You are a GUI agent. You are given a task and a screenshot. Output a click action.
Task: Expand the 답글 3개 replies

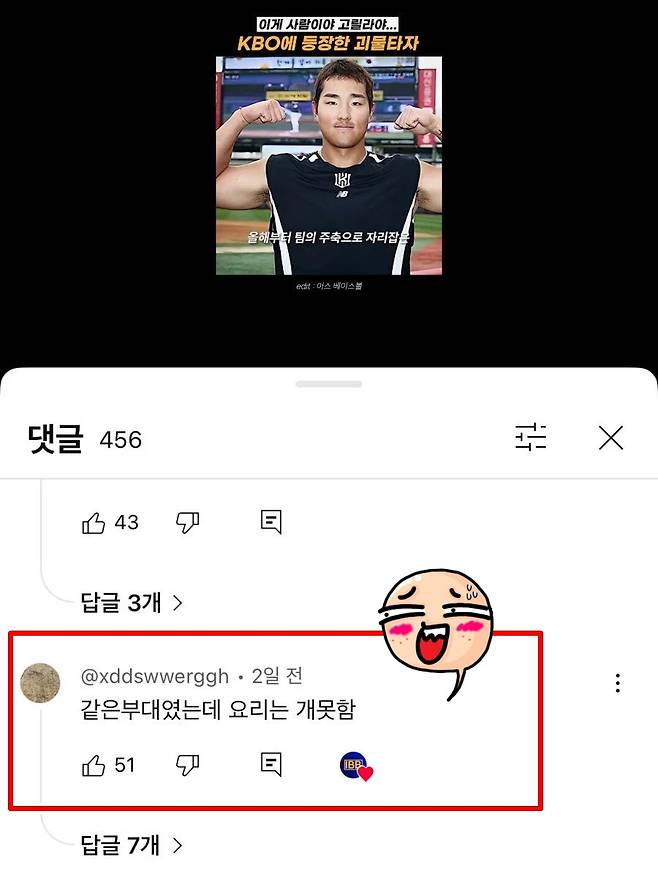pyautogui.click(x=131, y=602)
